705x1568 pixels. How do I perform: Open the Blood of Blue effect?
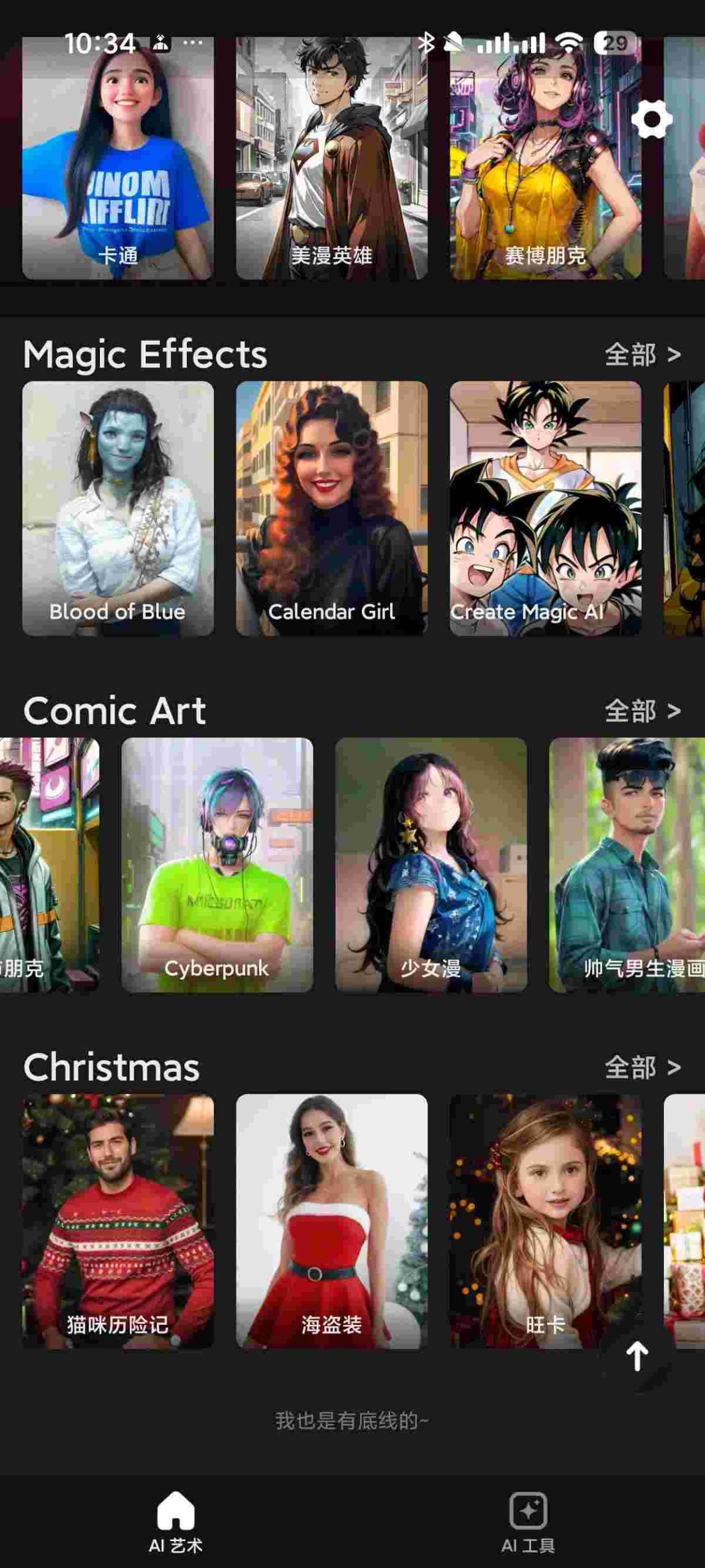(118, 508)
